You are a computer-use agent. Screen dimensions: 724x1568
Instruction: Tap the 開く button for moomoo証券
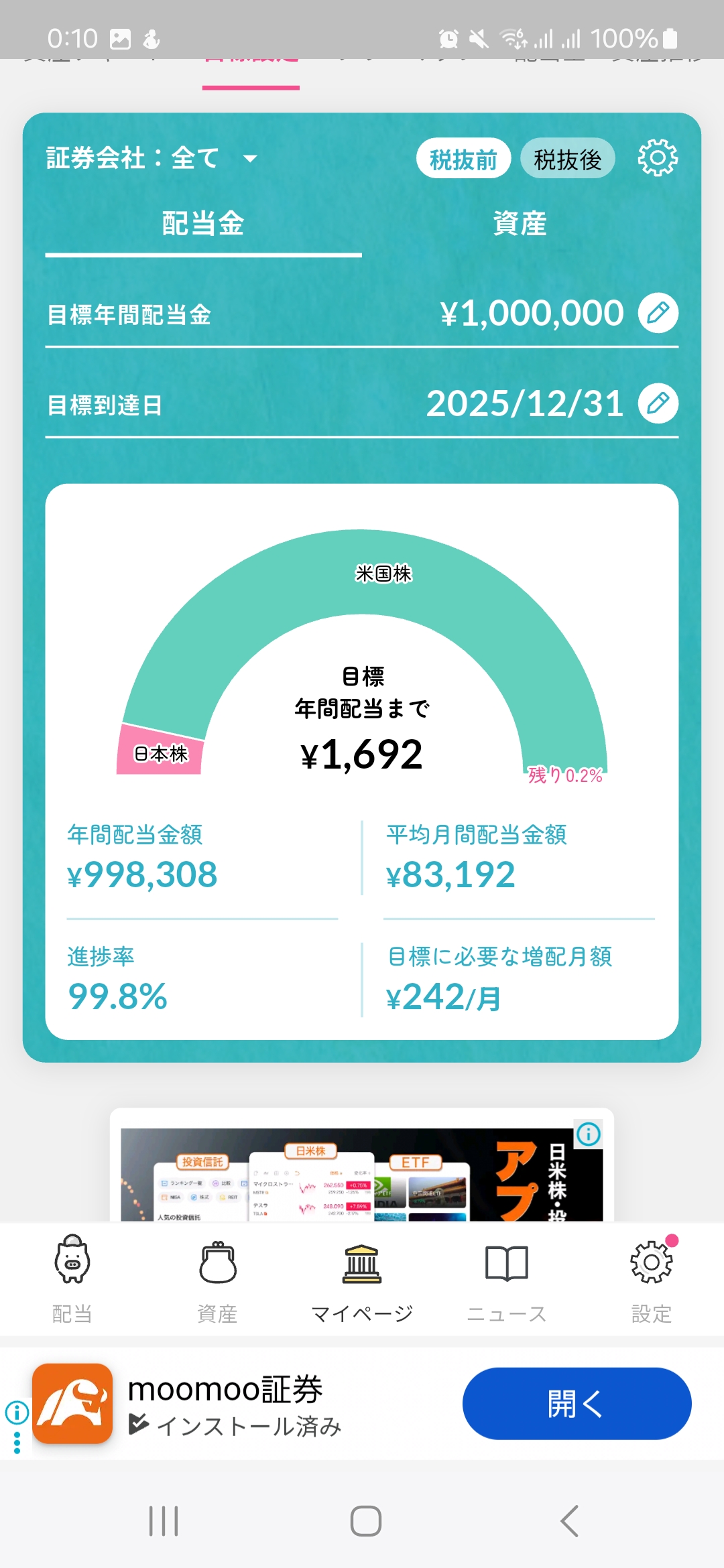(577, 1403)
